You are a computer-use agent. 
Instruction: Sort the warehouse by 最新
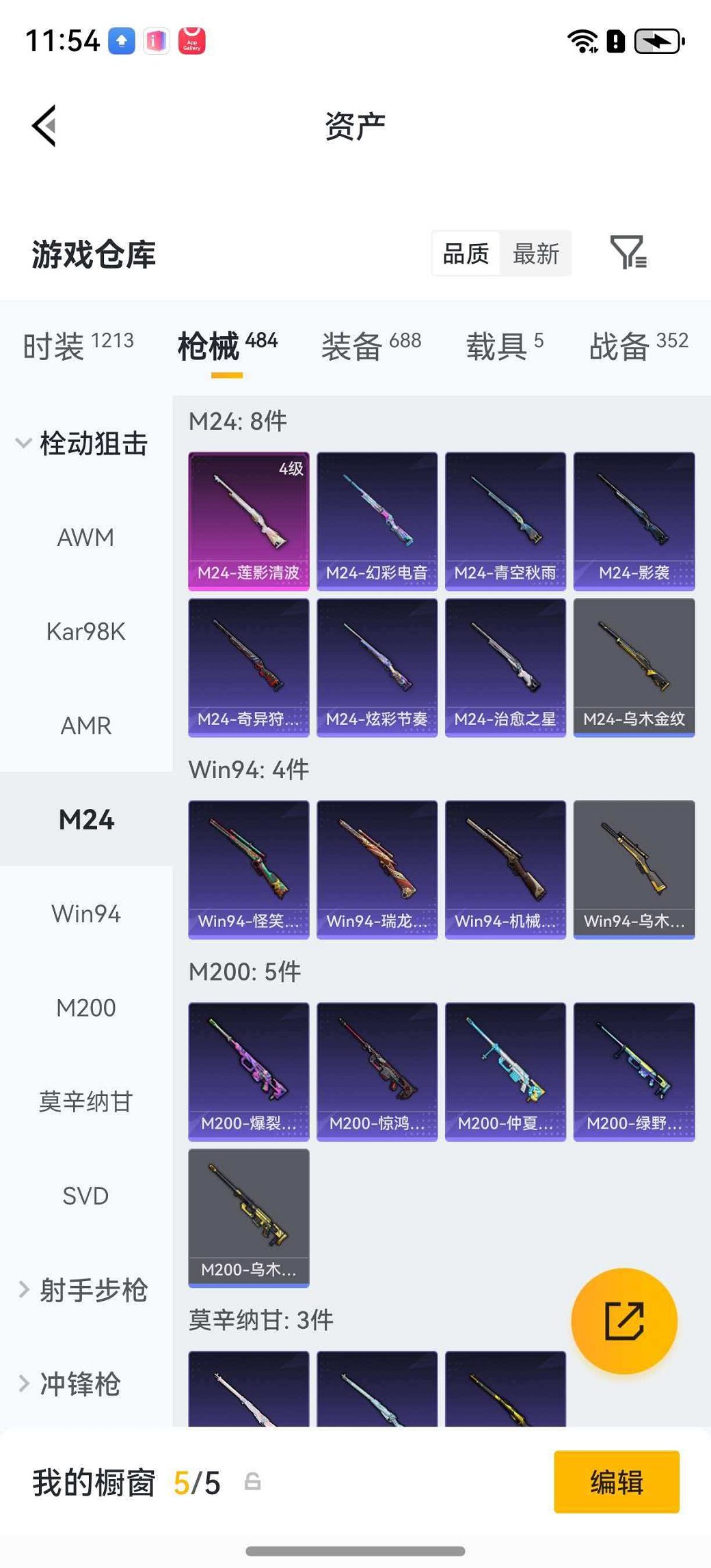click(535, 254)
